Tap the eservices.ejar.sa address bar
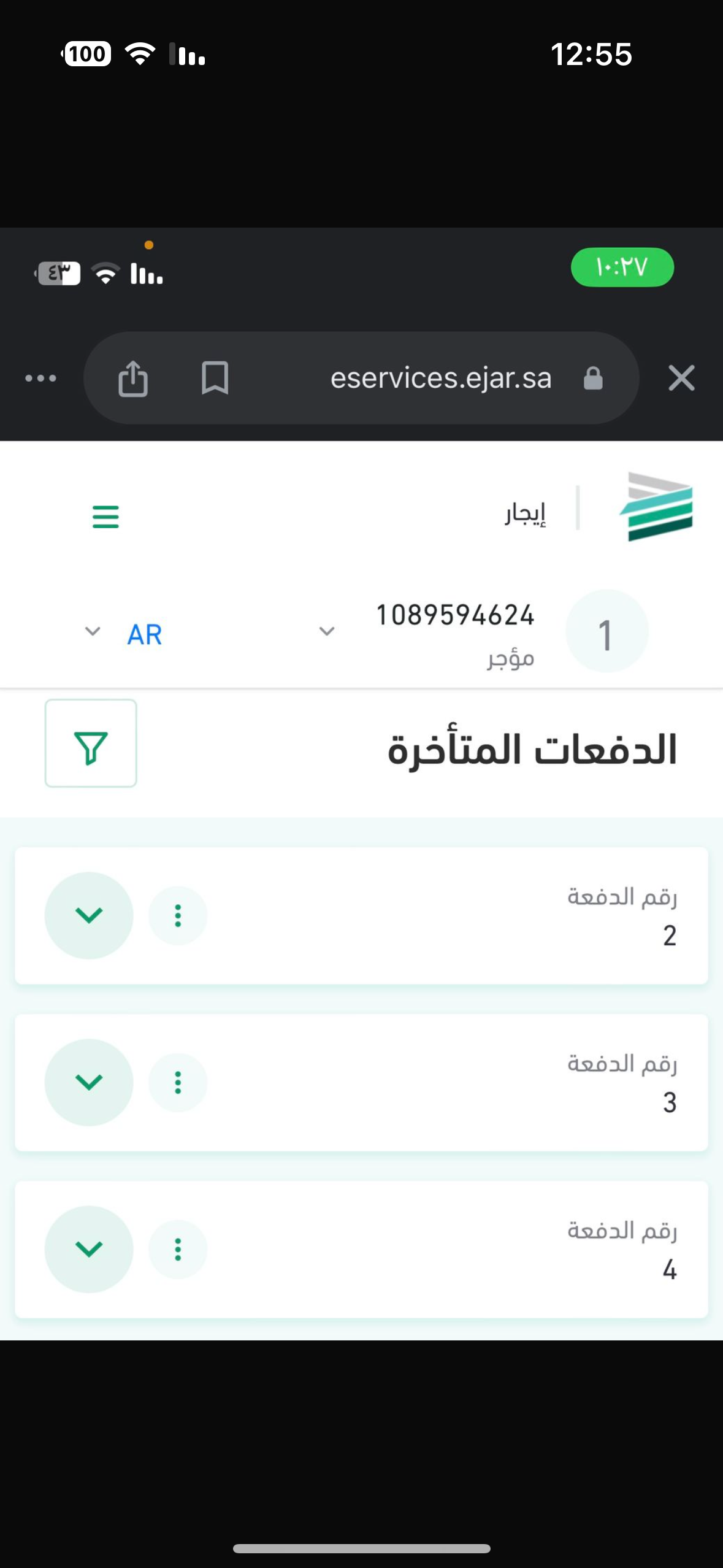 [440, 378]
